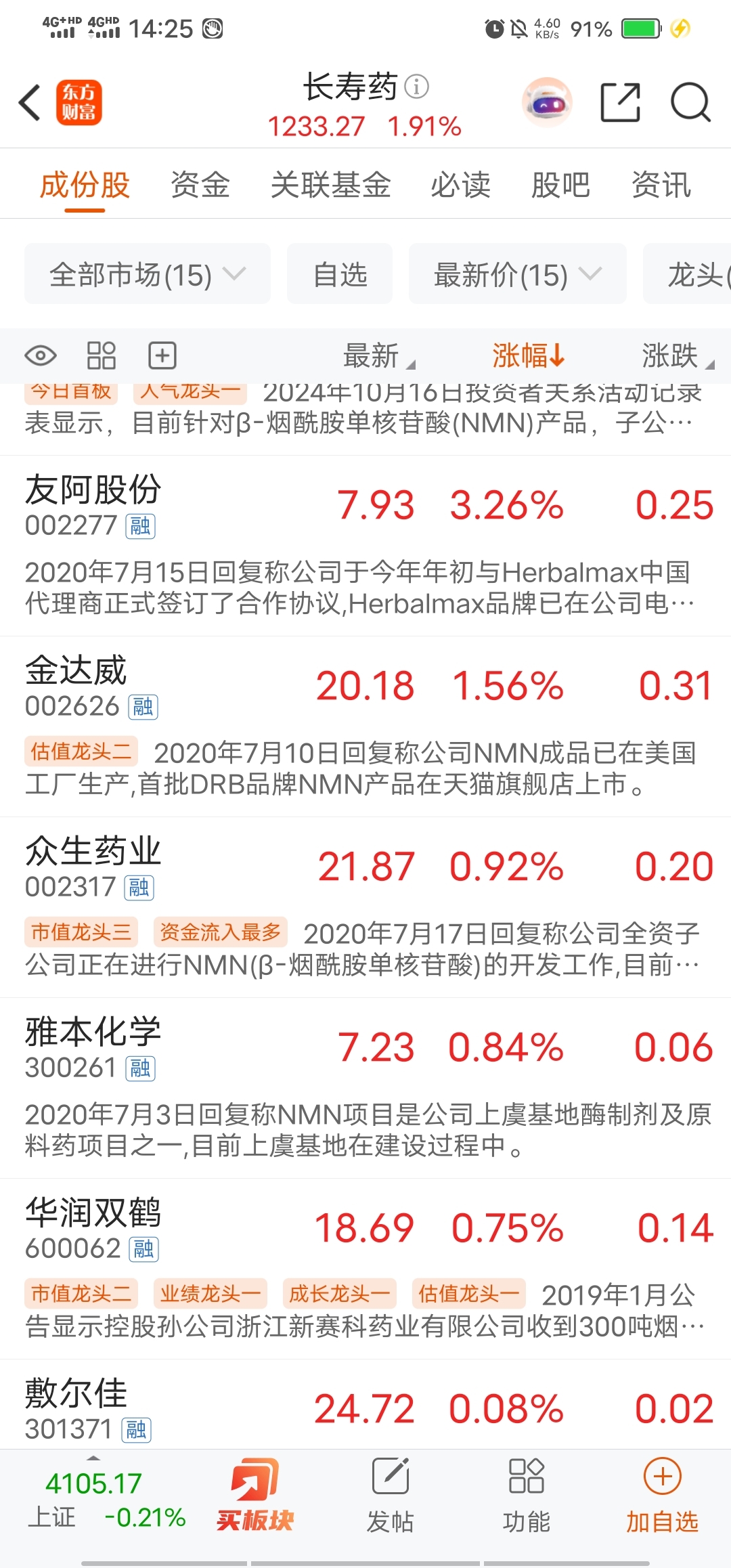Open 金达威 stock details
The width and height of the screenshot is (731, 1568).
(76, 672)
